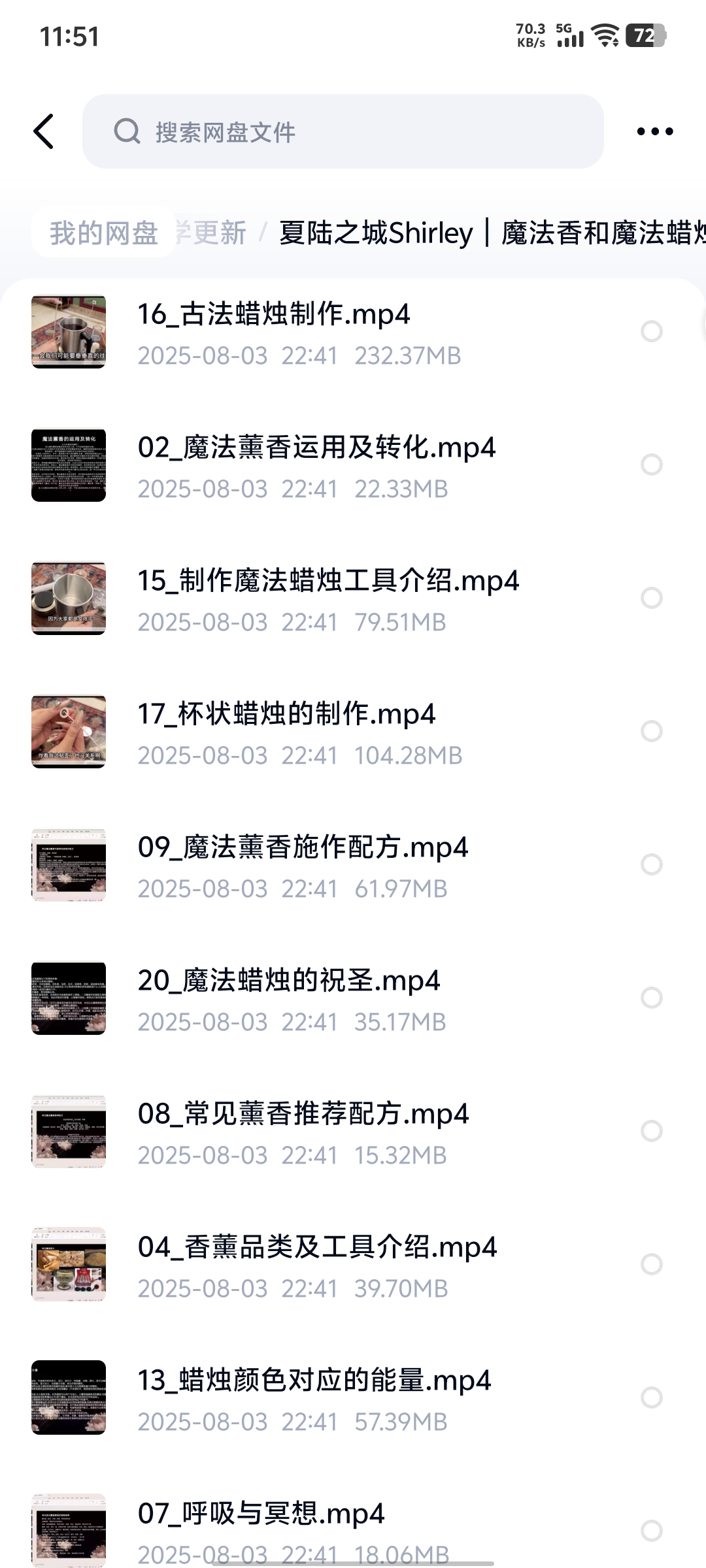706x1568 pixels.
Task: Play the video 20_魔法蜡烛的祝圣.mp4
Action: point(289,981)
